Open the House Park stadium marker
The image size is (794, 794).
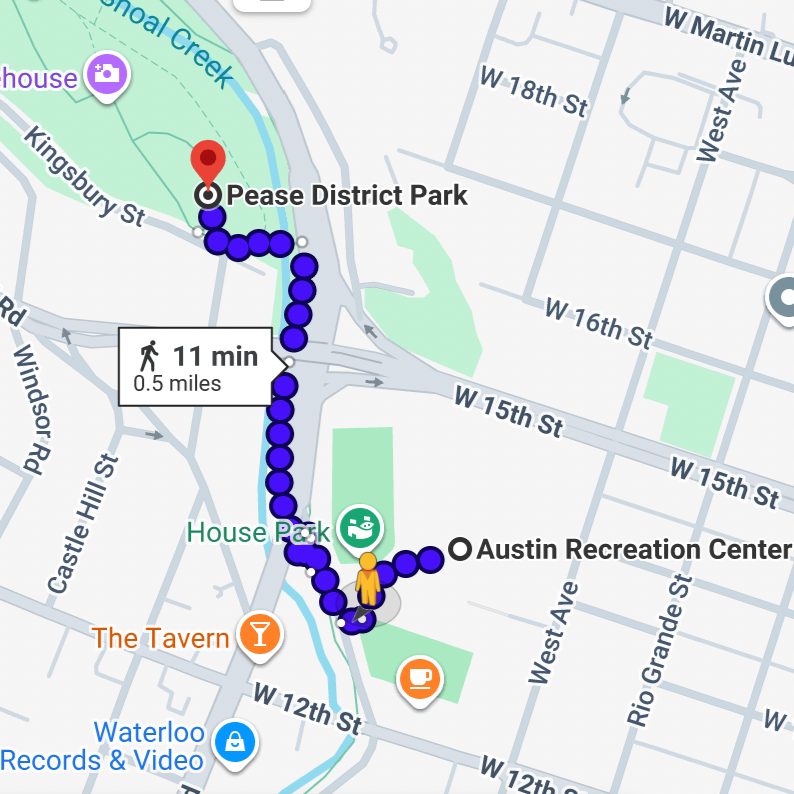click(x=359, y=527)
